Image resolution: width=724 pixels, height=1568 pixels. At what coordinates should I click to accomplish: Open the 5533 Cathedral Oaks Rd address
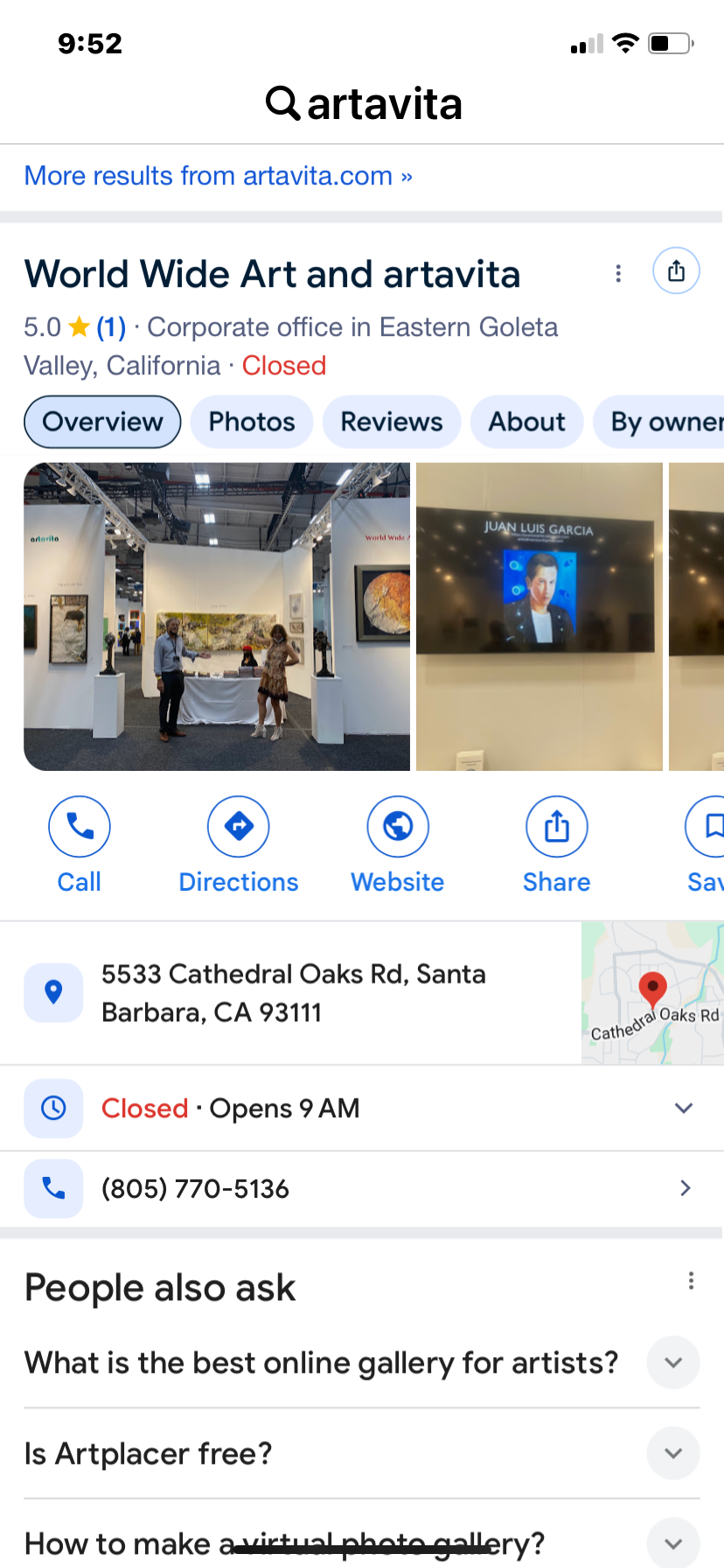click(x=293, y=993)
